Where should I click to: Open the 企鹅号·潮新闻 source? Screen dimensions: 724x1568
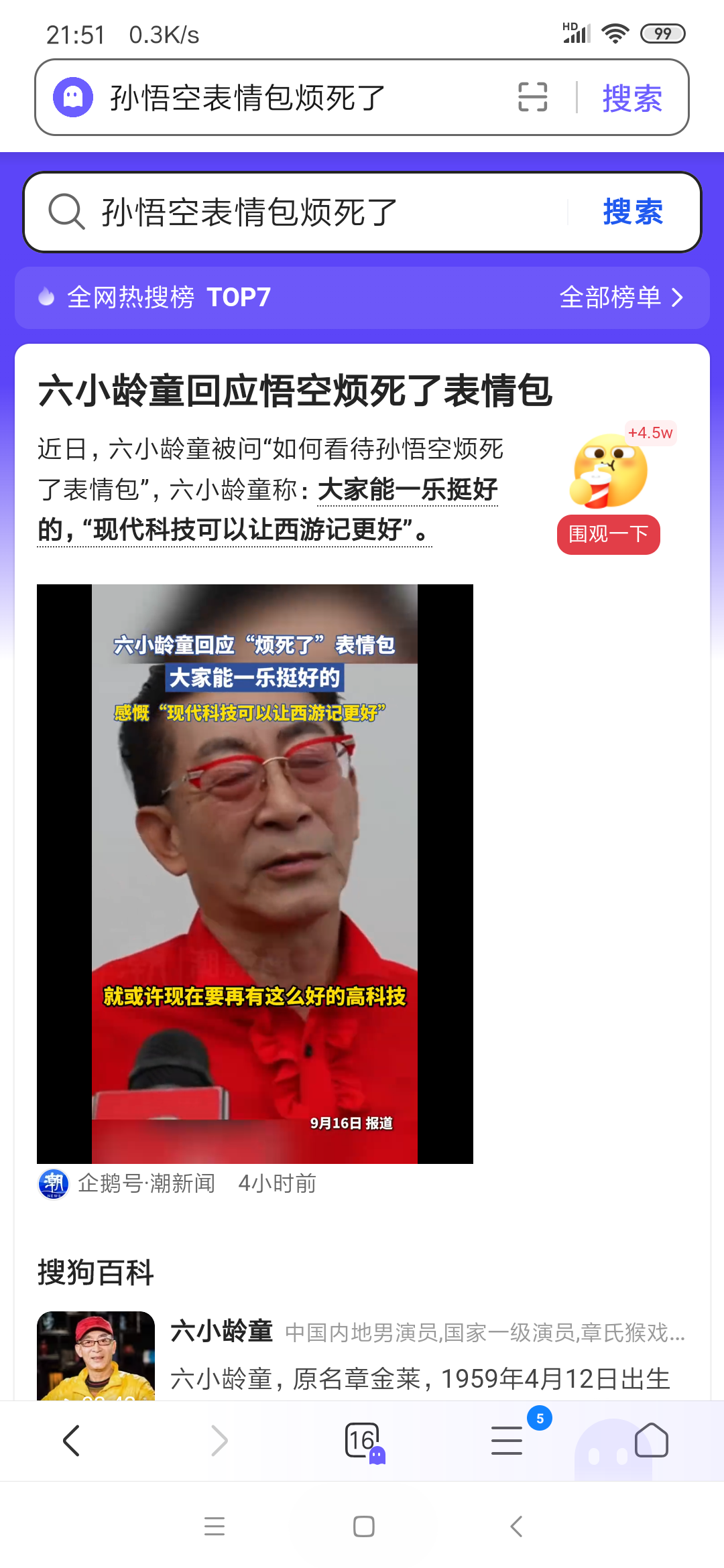(x=146, y=1183)
